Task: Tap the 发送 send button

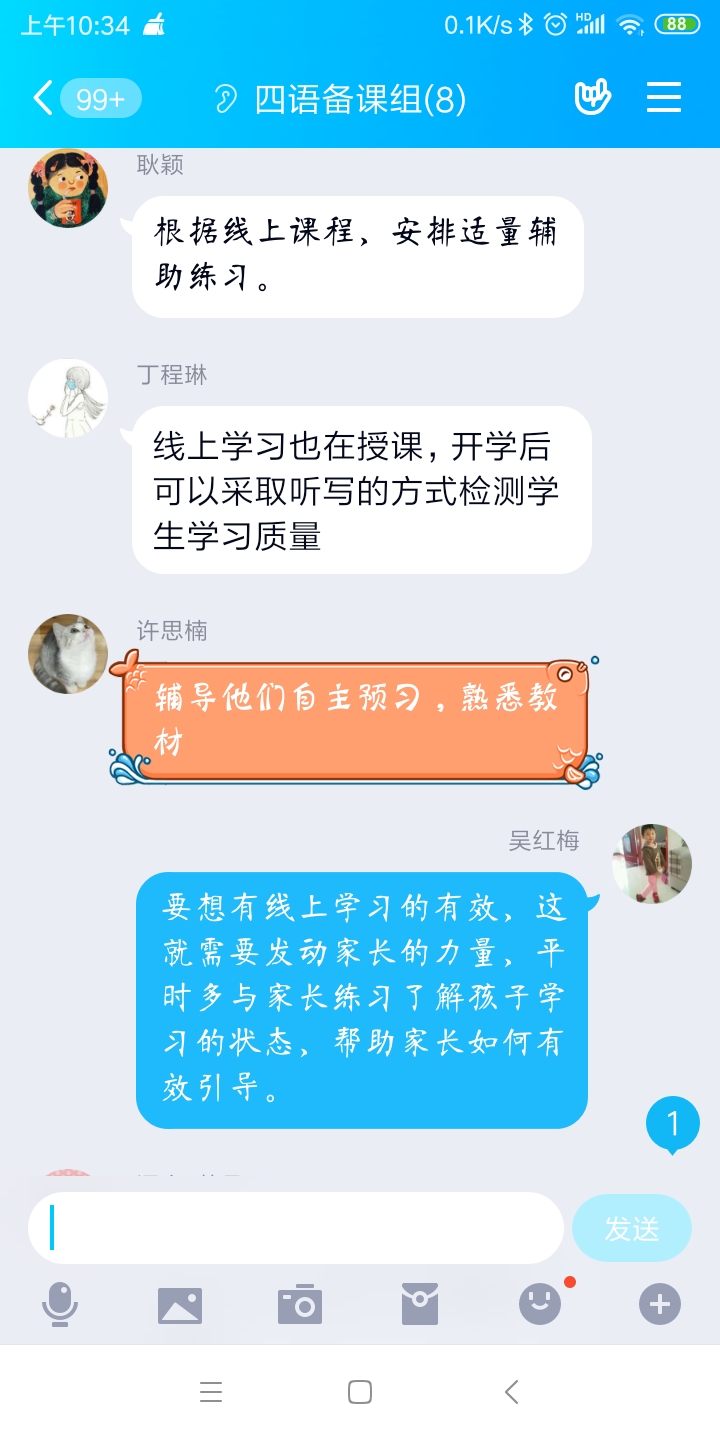Action: [632, 1228]
